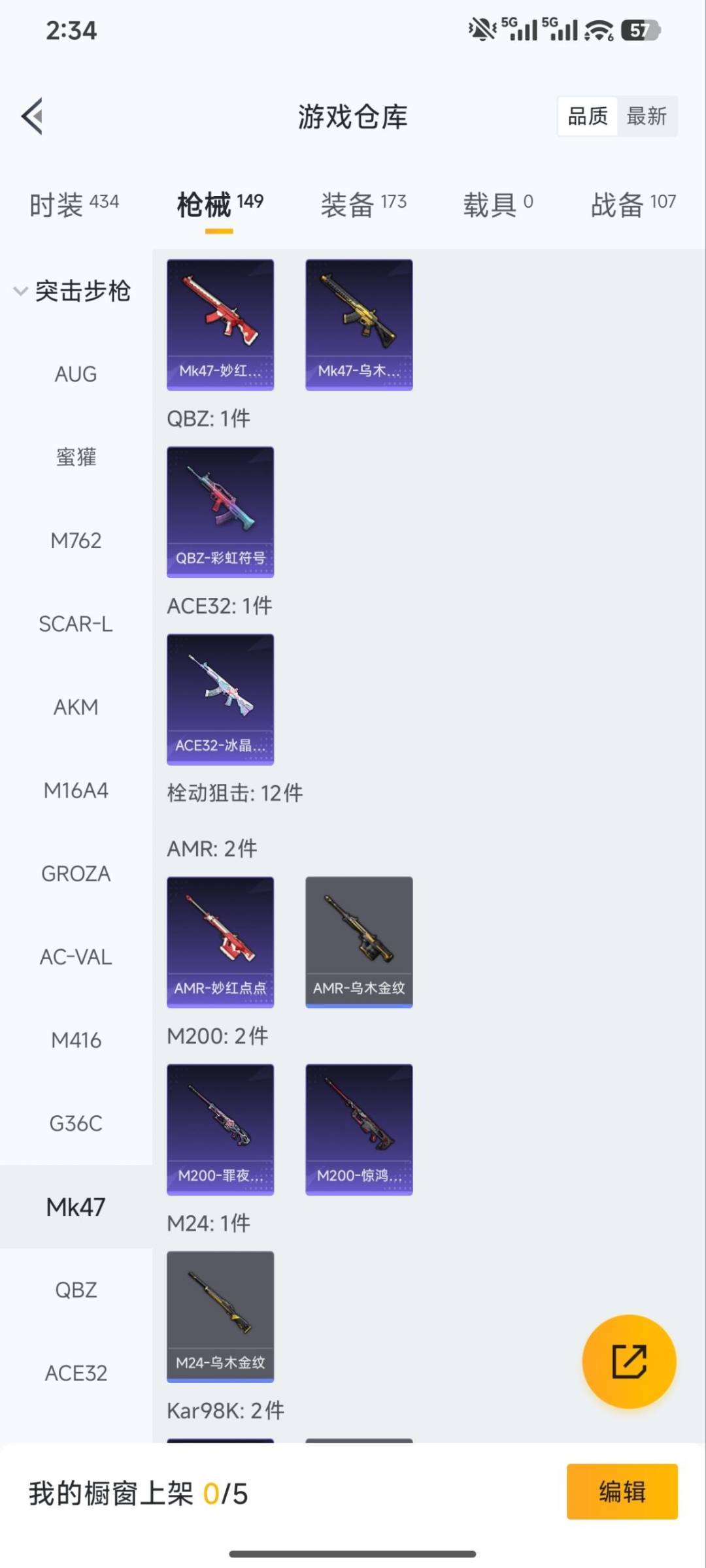This screenshot has height=1568, width=706.
Task: Choose AKM from the weapon sidebar
Action: [x=76, y=707]
